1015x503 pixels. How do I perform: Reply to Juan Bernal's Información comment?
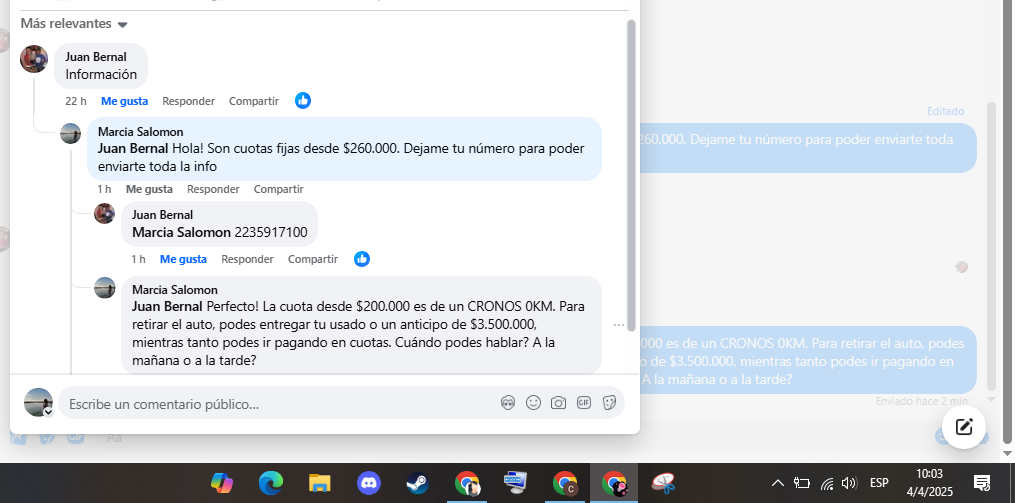point(188,101)
